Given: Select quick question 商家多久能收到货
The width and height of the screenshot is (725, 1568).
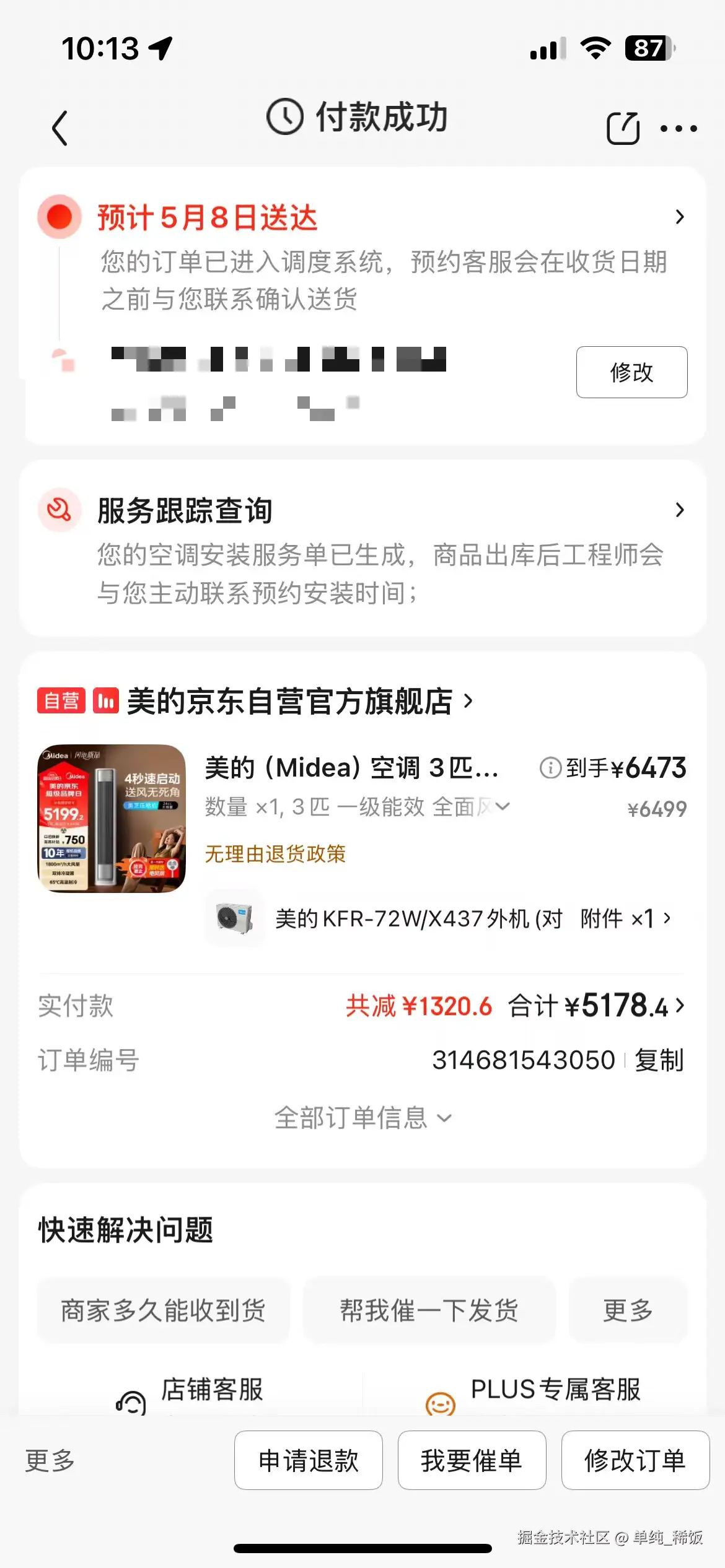Looking at the screenshot, I should [x=164, y=1311].
